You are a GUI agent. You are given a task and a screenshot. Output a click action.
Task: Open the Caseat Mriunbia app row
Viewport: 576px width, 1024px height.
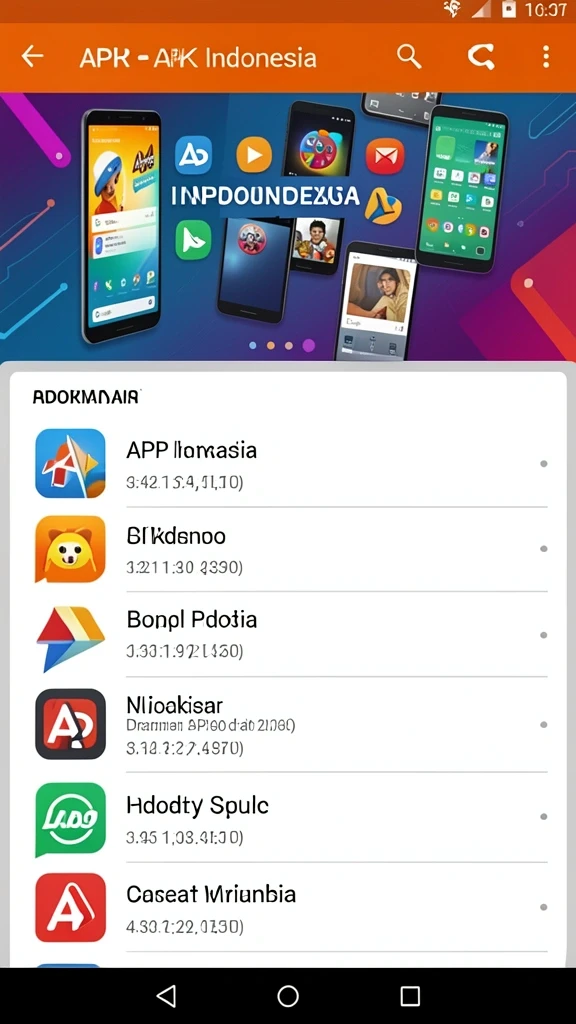[x=288, y=907]
